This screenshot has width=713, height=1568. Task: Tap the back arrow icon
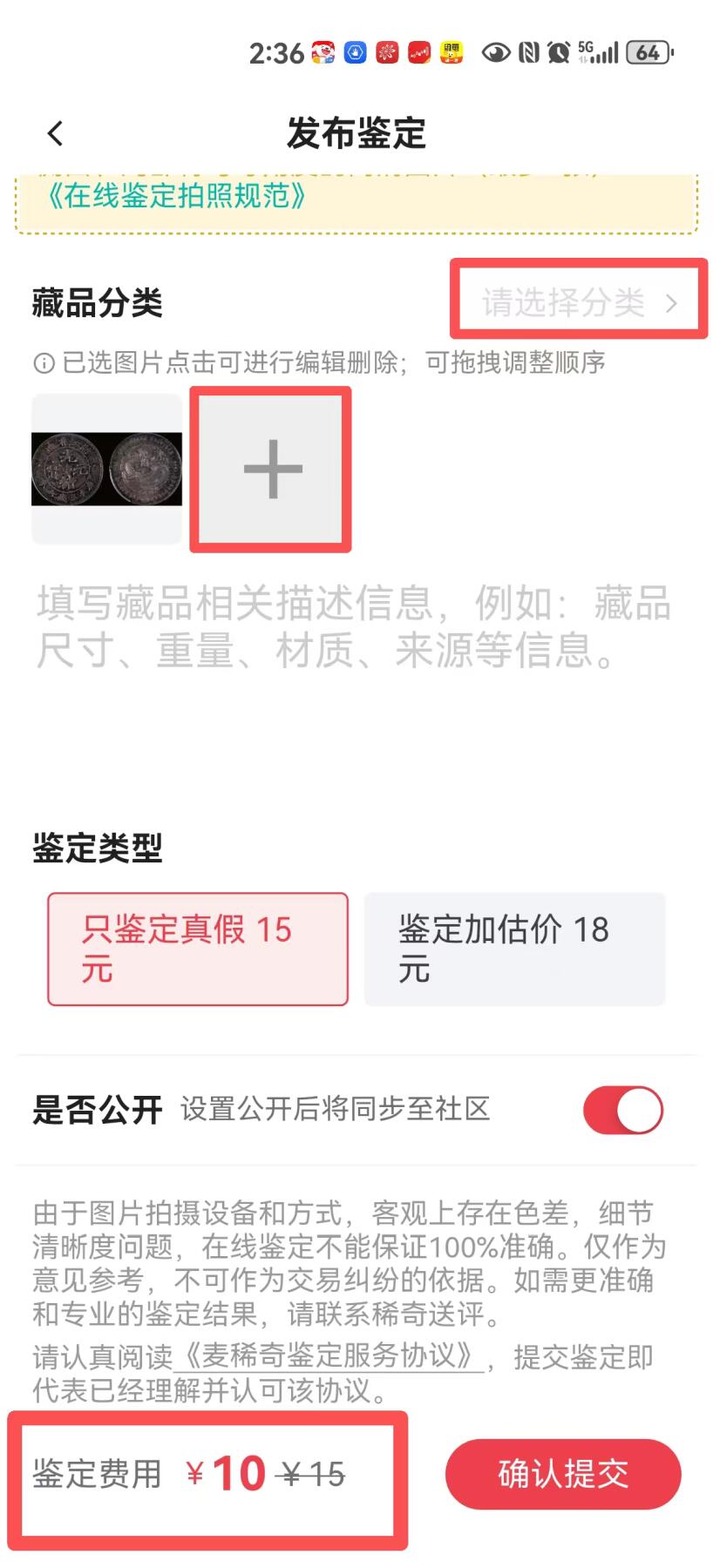55,132
